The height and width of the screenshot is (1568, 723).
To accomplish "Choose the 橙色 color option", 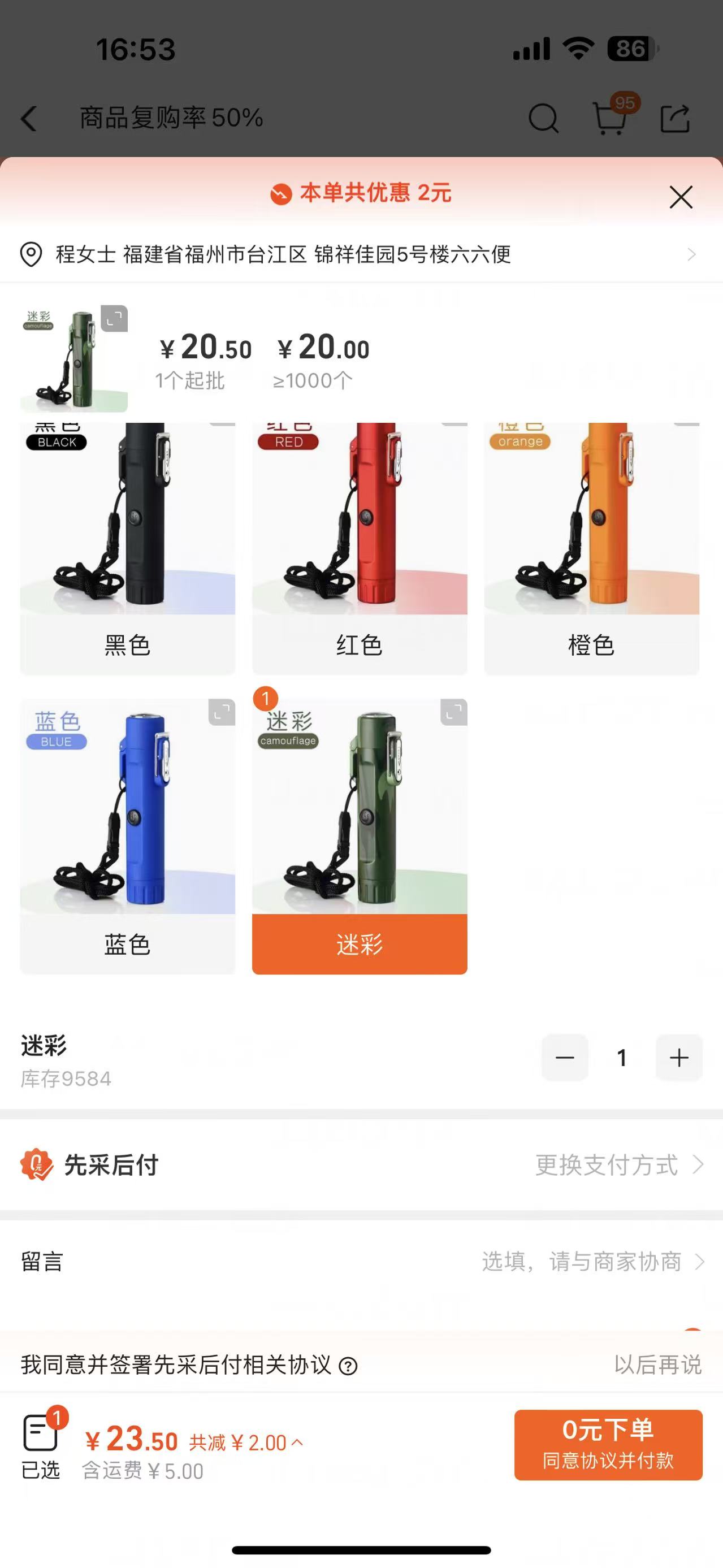I will click(x=591, y=644).
